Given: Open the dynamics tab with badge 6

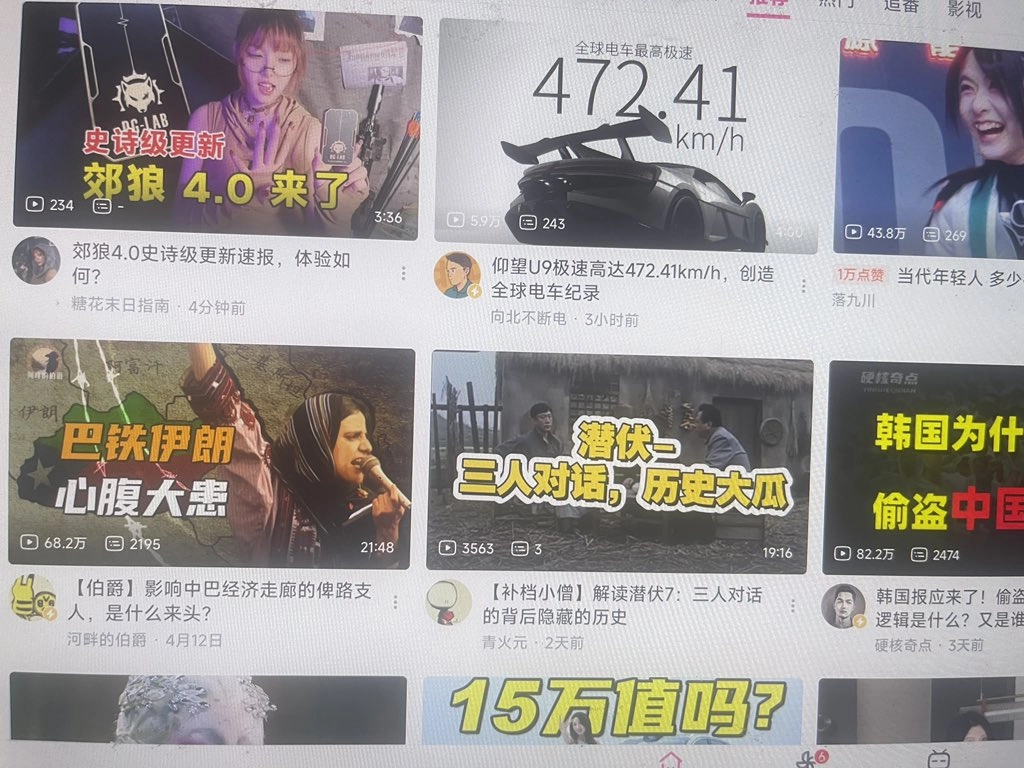Looking at the screenshot, I should [808, 760].
